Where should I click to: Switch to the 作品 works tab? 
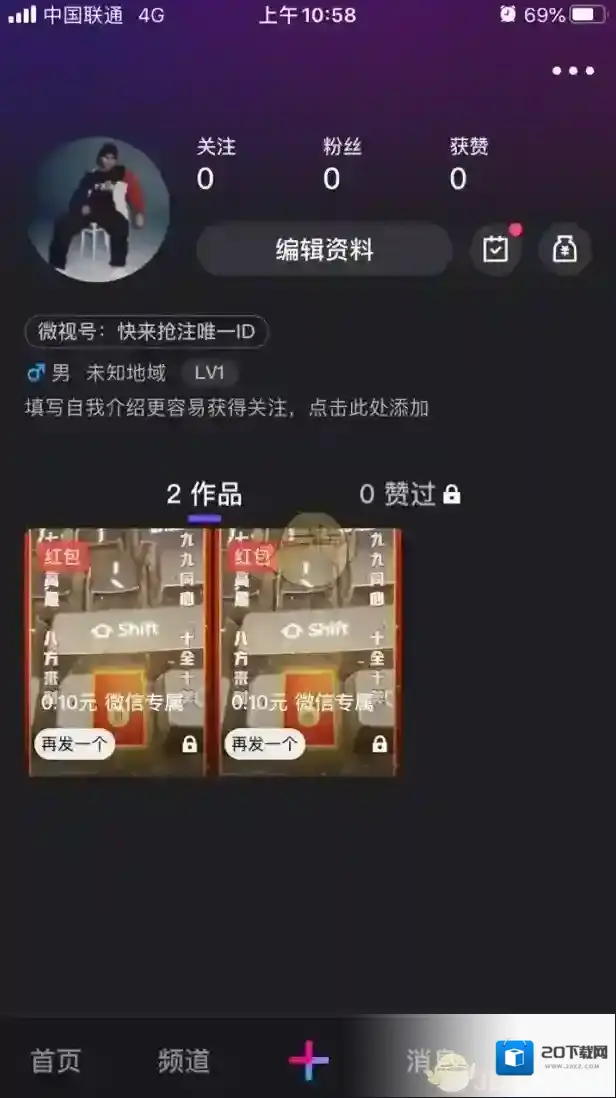204,494
